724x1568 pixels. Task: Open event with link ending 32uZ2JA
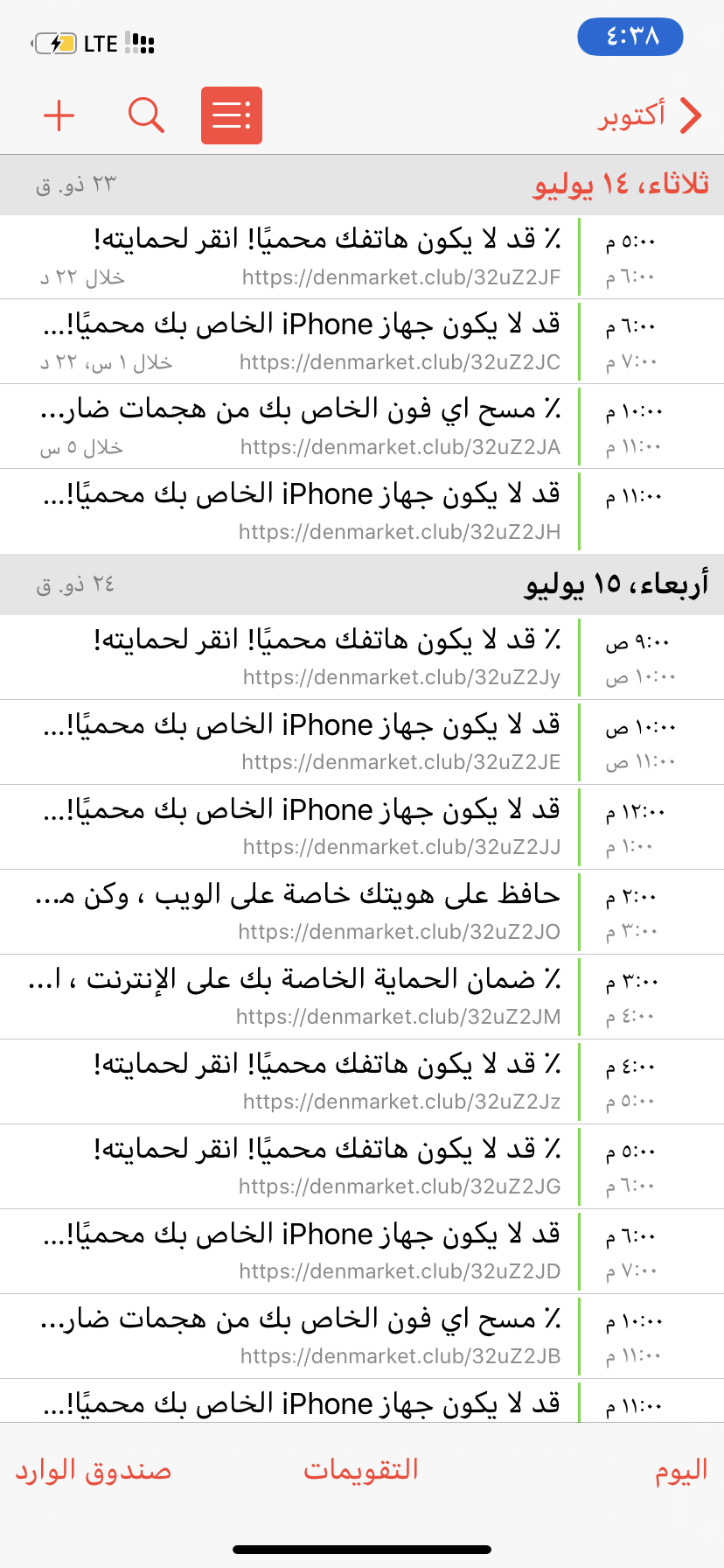point(350,427)
